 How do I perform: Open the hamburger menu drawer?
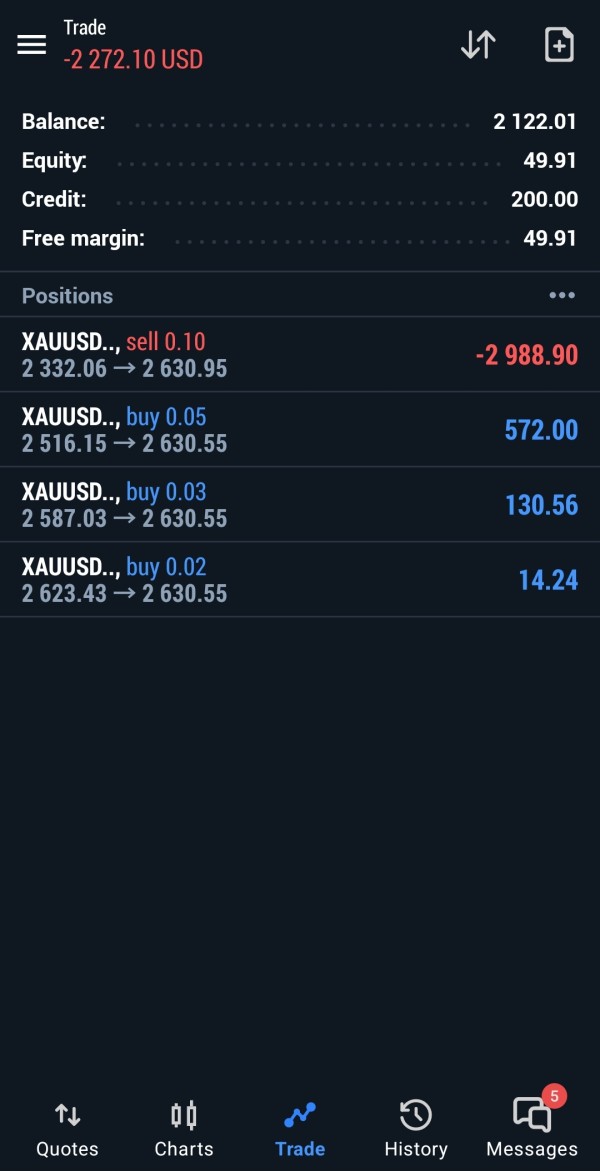[32, 45]
